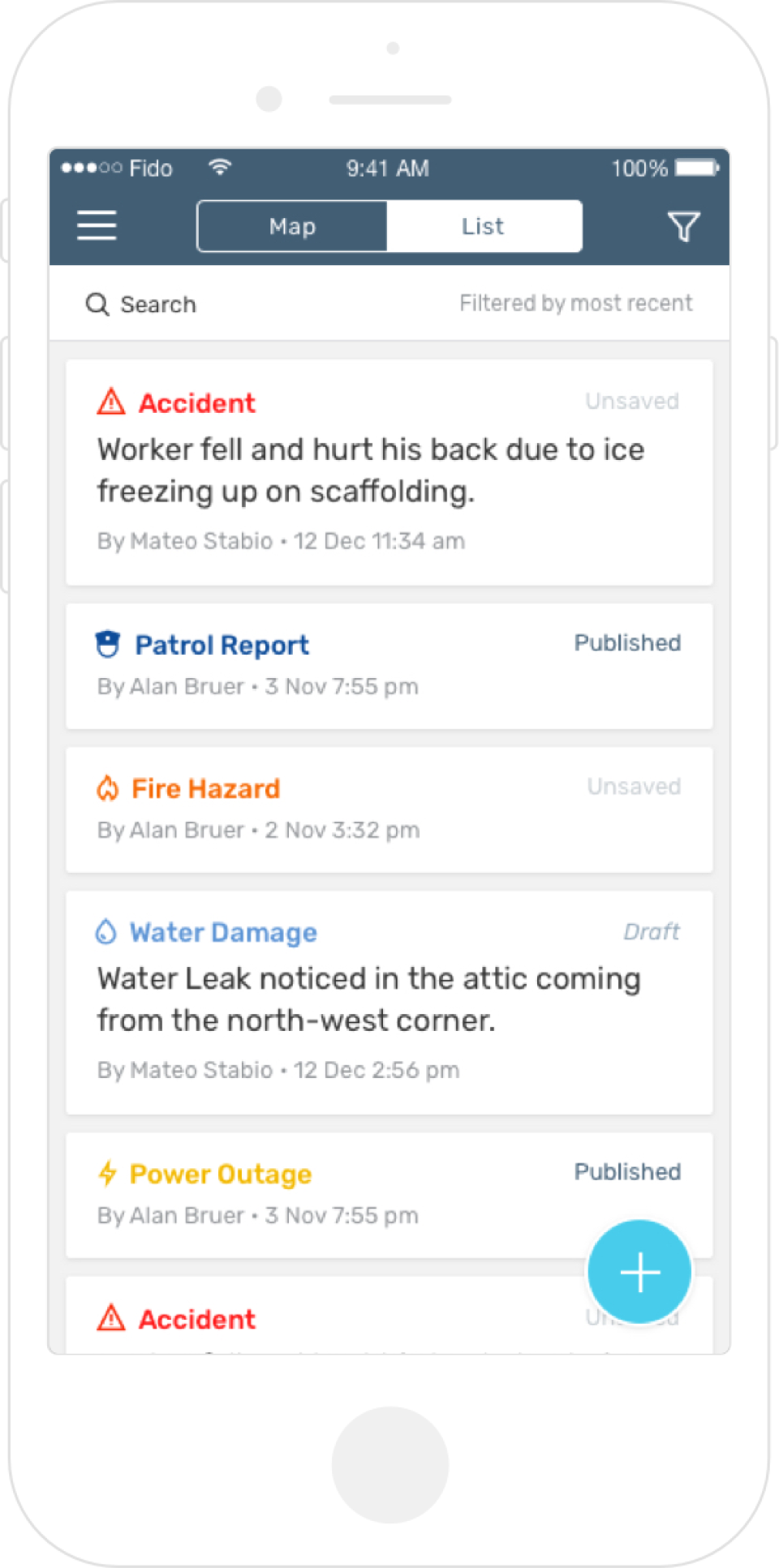
Task: Toggle the Wi-Fi status indicator
Action: tap(219, 167)
